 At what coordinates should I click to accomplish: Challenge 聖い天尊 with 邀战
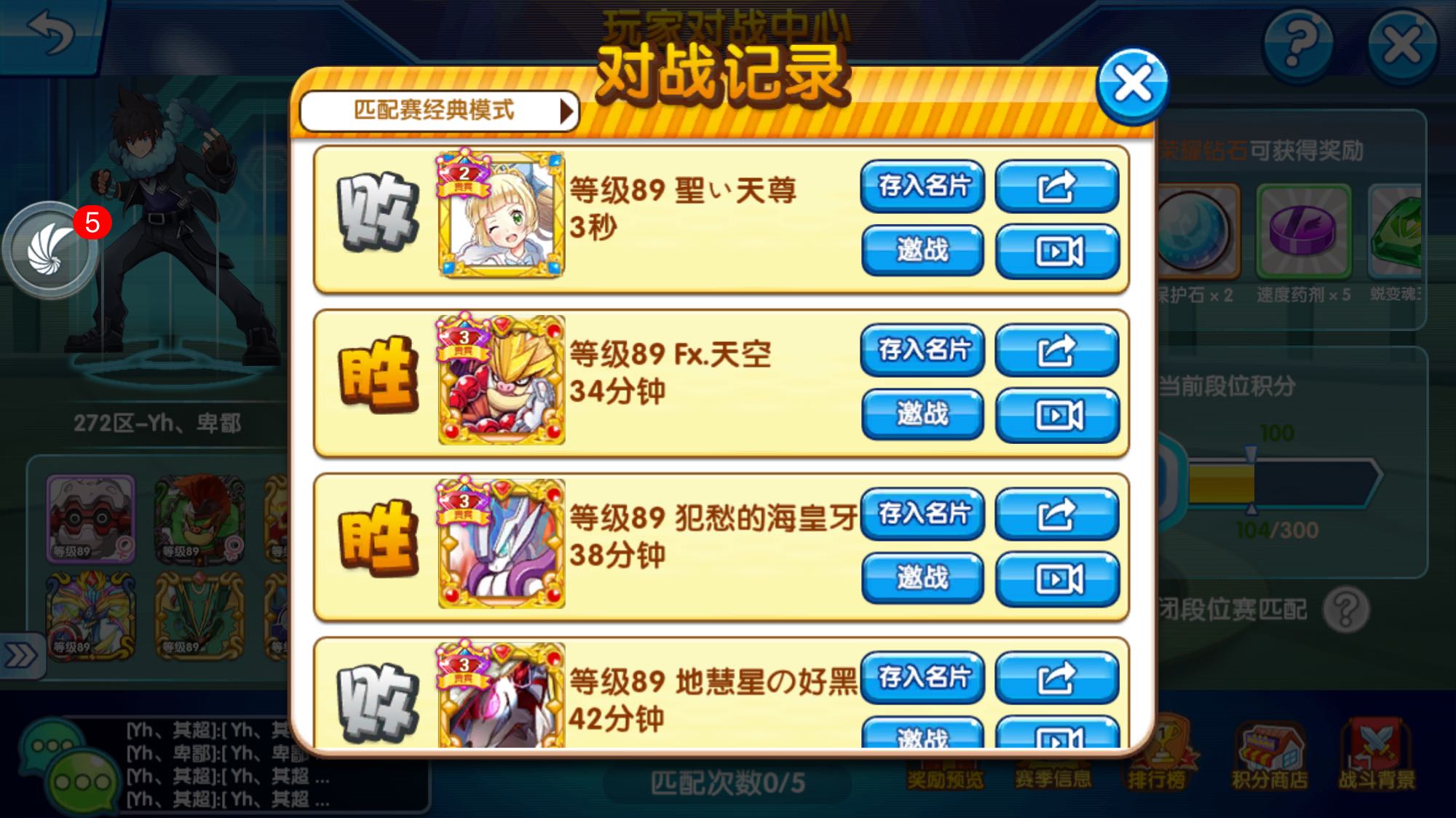point(922,251)
